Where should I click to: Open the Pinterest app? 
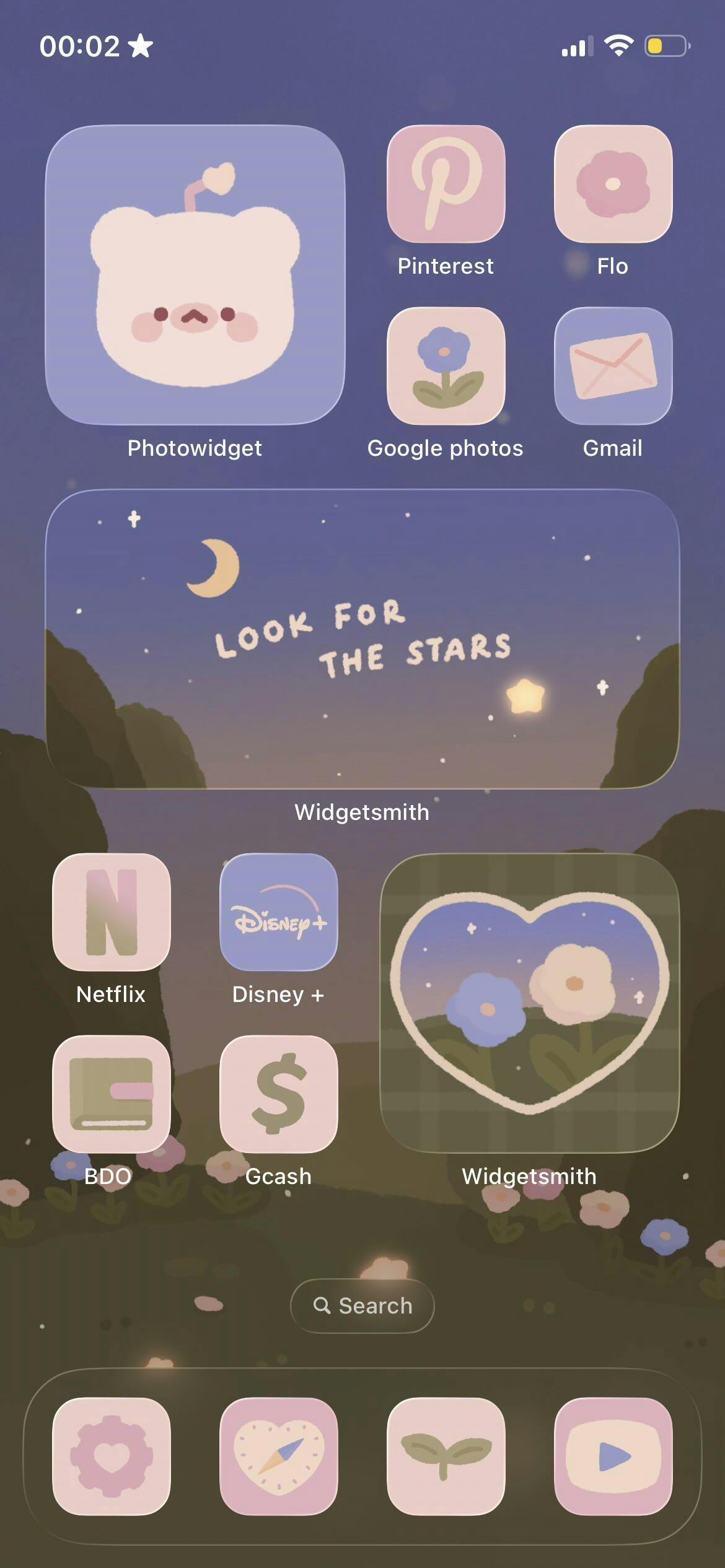[x=446, y=184]
